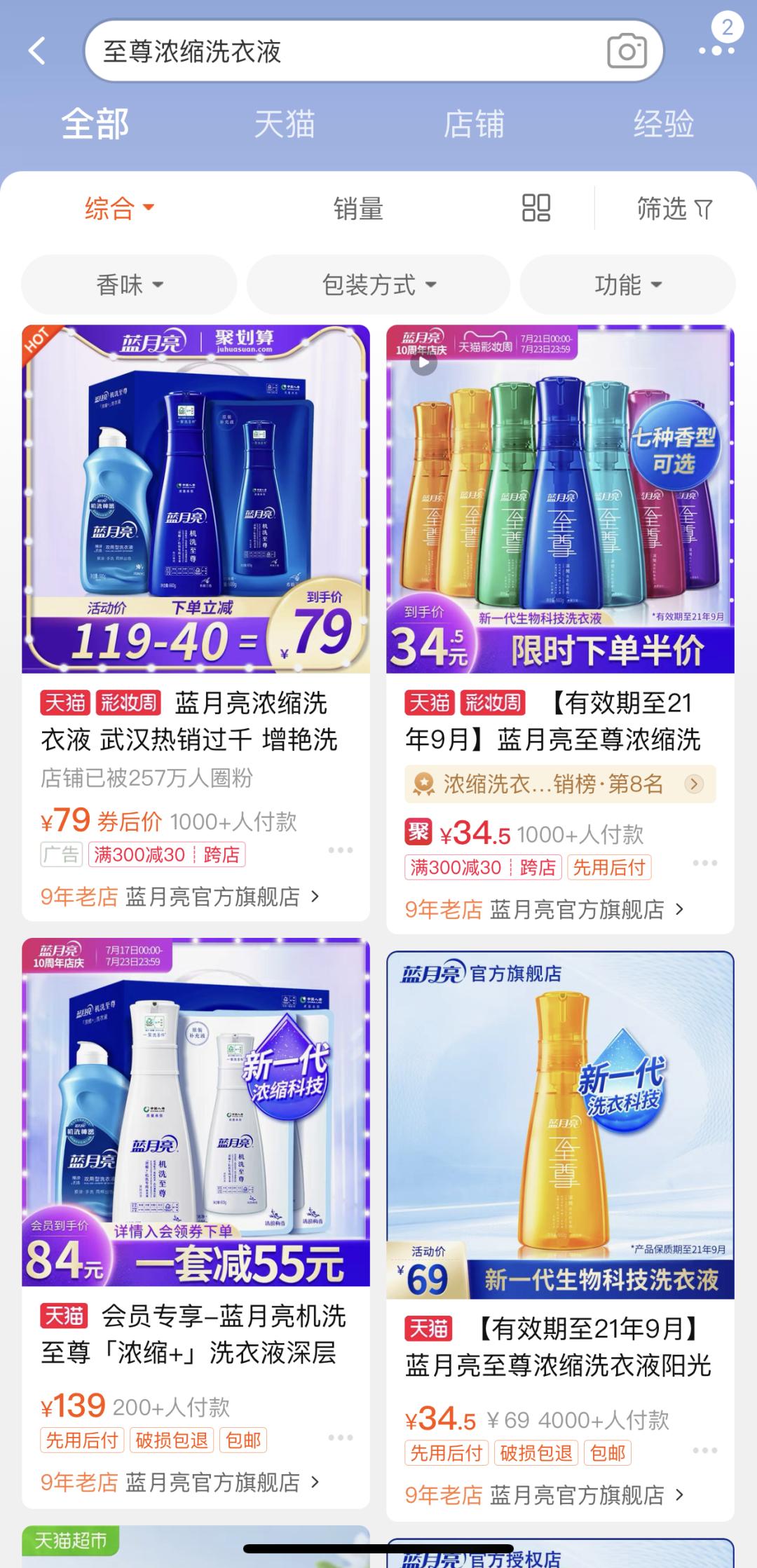Screen dimensions: 757x1568
Task: Tap more options on the ¥139 product
Action: [x=341, y=1438]
